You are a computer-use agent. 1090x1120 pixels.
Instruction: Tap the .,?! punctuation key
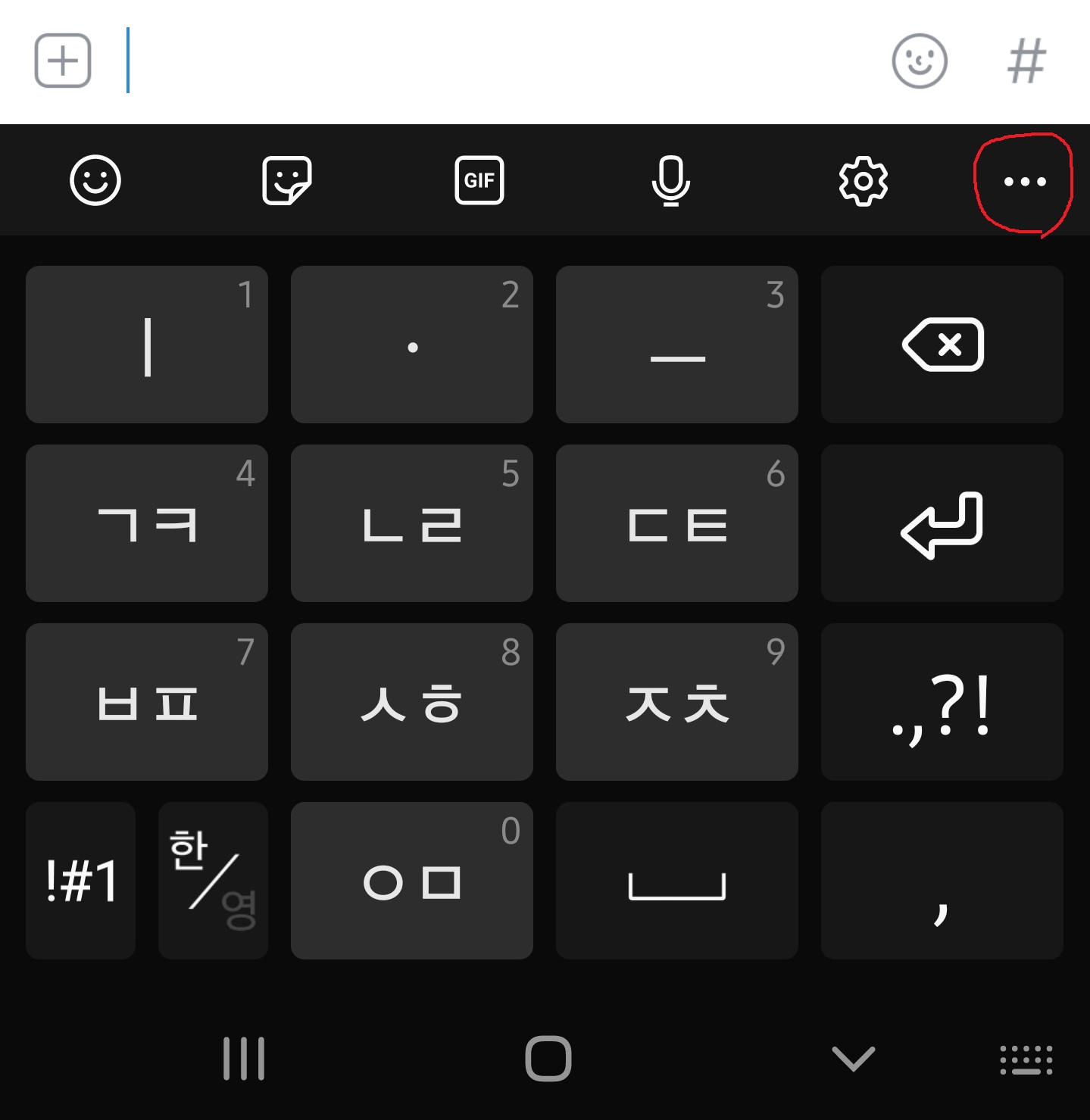coord(942,702)
